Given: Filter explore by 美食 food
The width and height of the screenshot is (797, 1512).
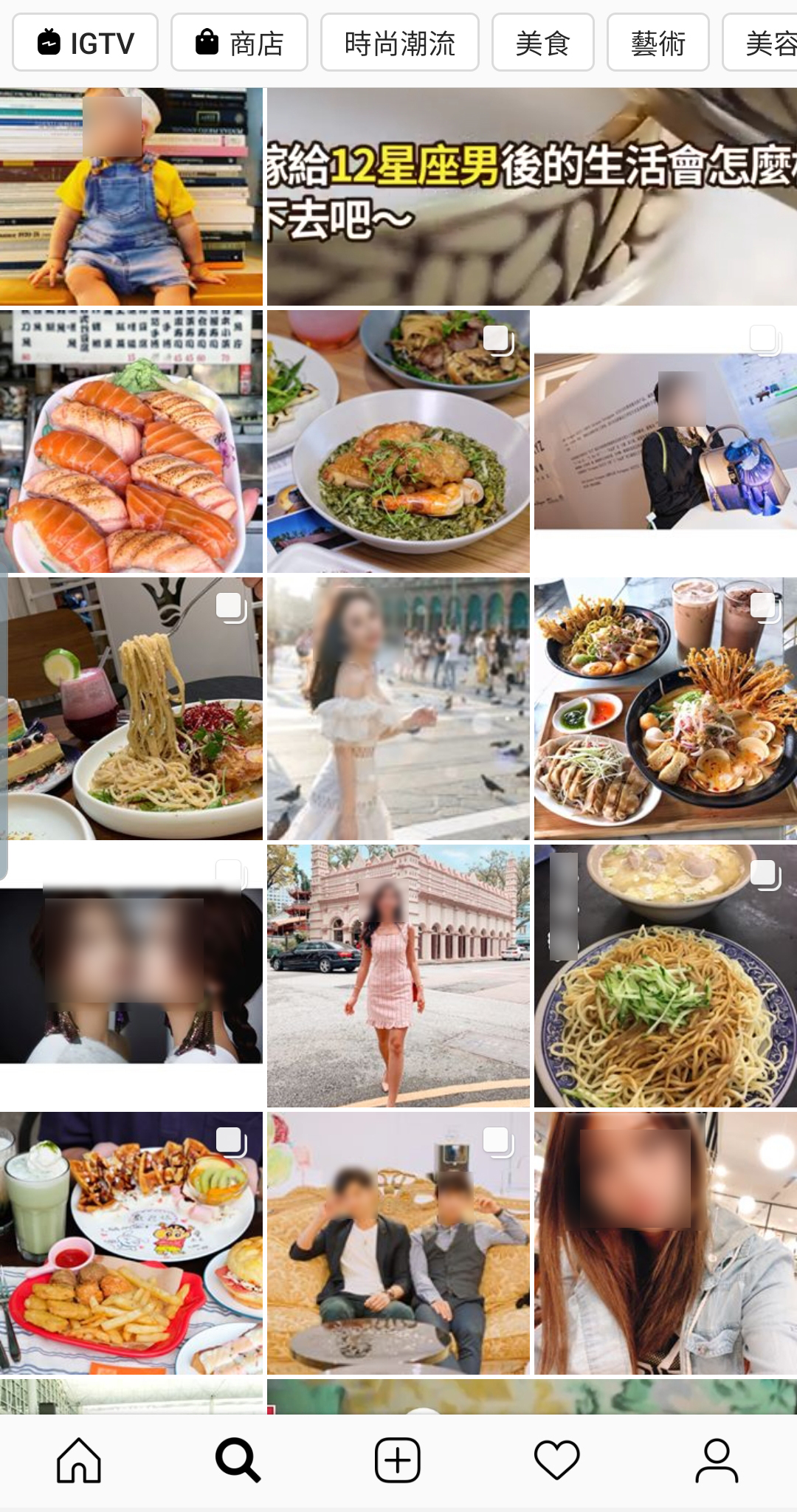Looking at the screenshot, I should point(542,43).
